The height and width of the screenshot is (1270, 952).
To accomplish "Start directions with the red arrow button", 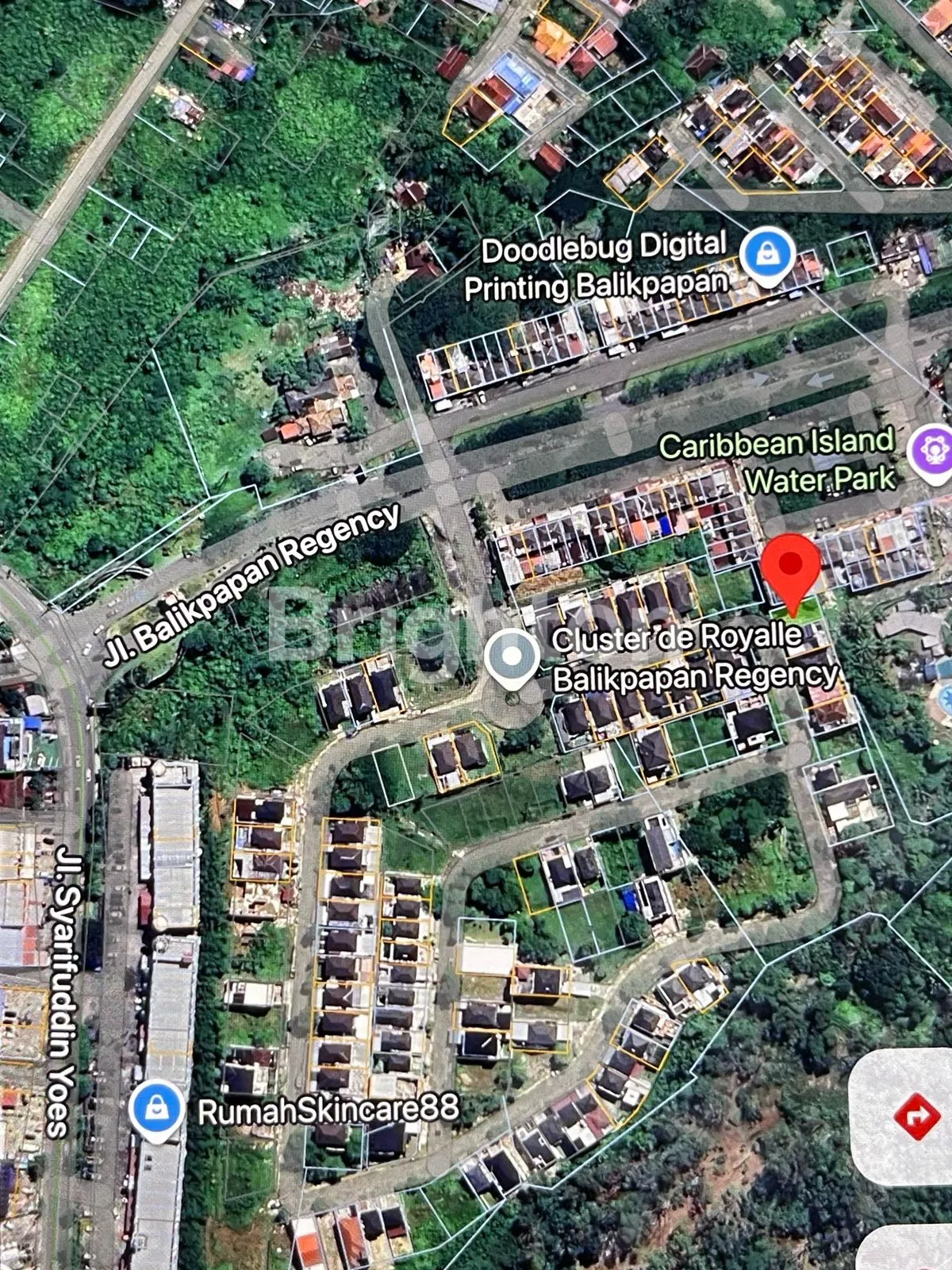I will click(916, 1116).
